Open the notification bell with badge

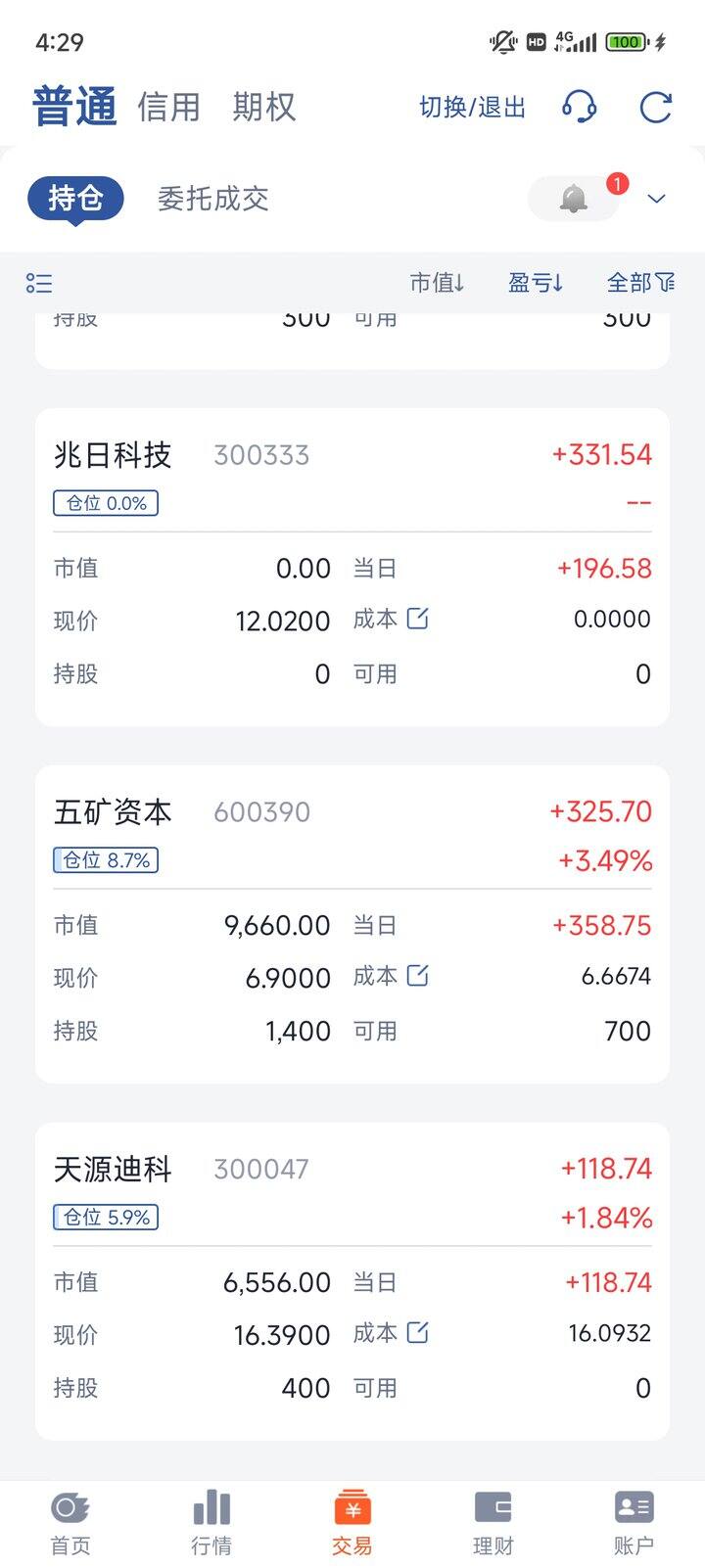(x=575, y=199)
